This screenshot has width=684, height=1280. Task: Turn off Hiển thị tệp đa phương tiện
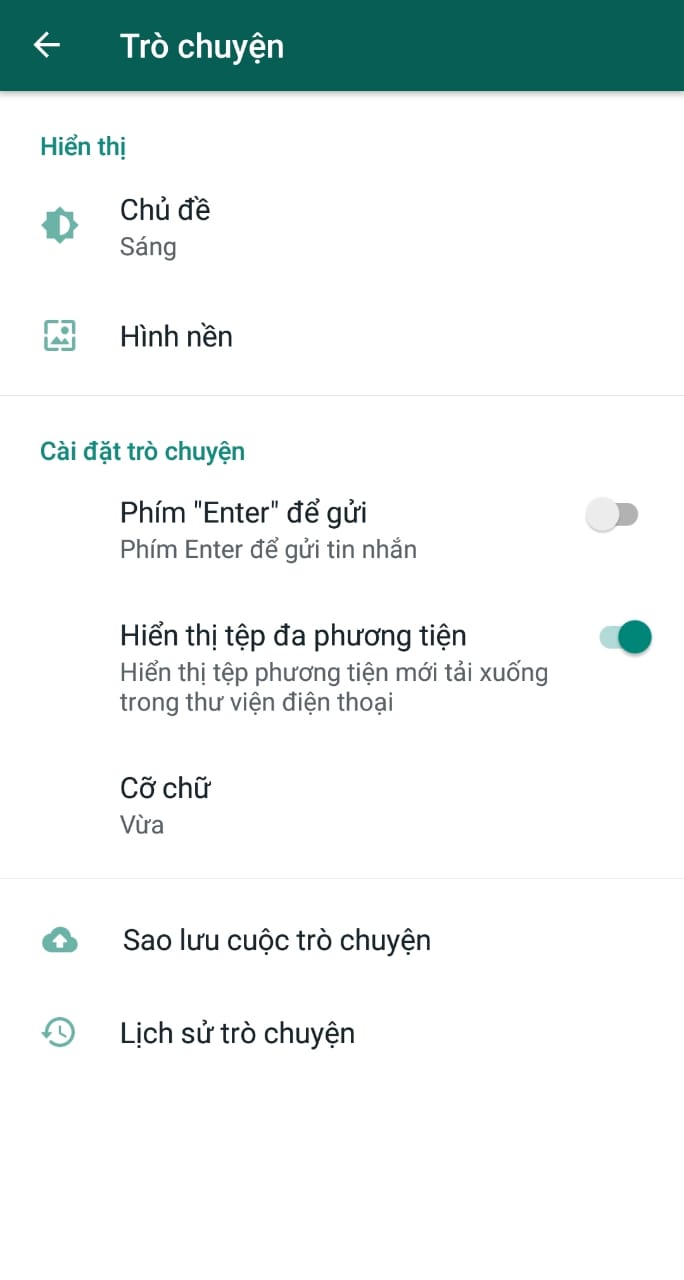click(x=625, y=637)
